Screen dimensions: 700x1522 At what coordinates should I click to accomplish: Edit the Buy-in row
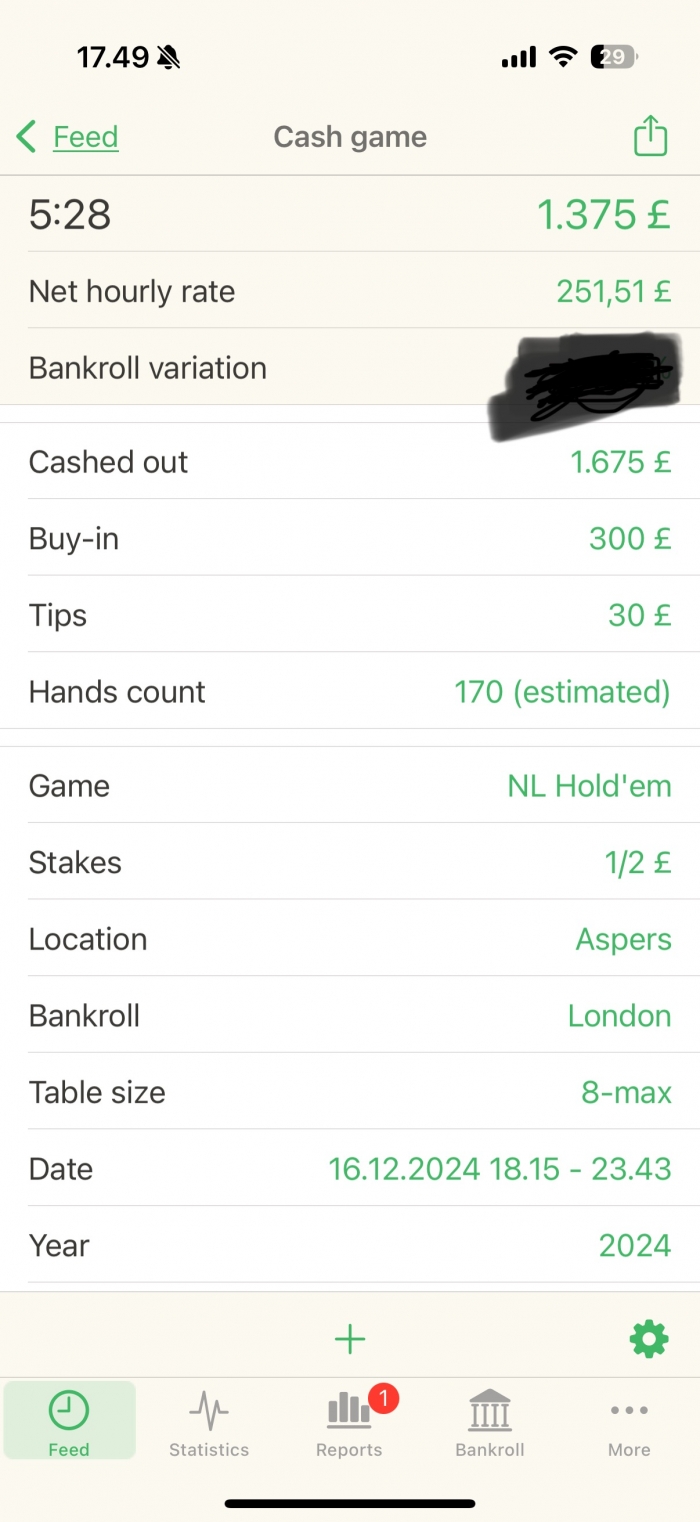coord(350,538)
